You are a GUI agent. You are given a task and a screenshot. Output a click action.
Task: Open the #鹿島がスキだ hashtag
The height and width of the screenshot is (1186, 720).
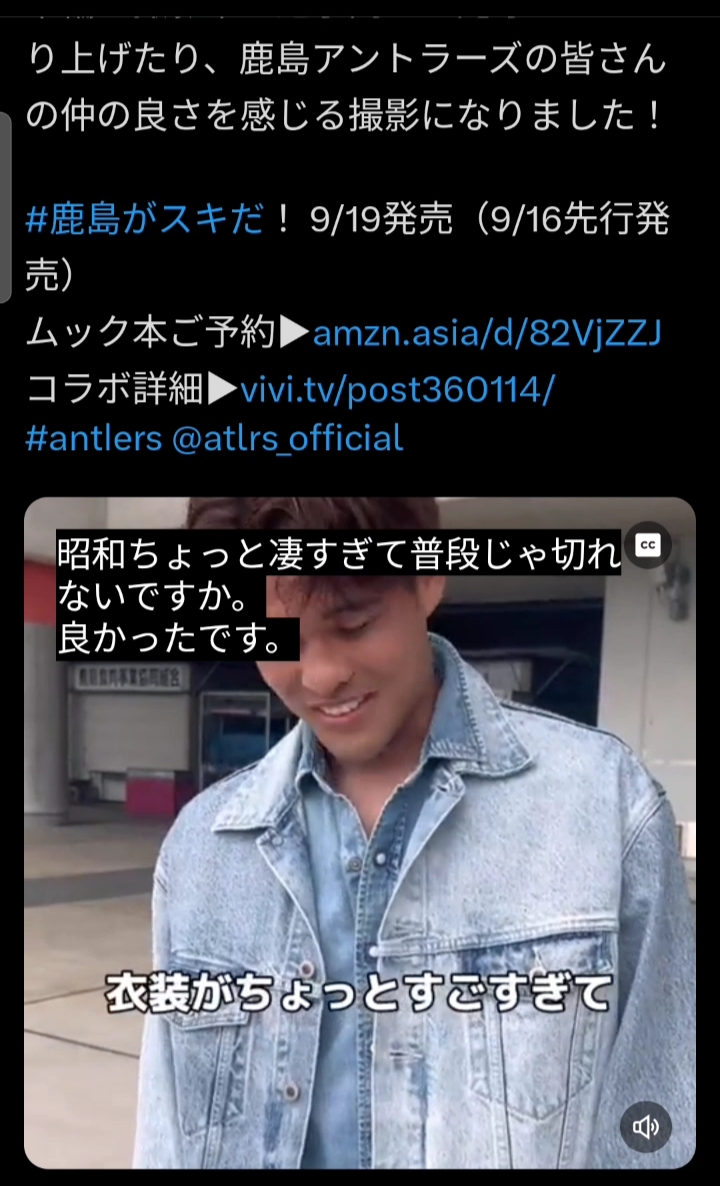point(144,220)
